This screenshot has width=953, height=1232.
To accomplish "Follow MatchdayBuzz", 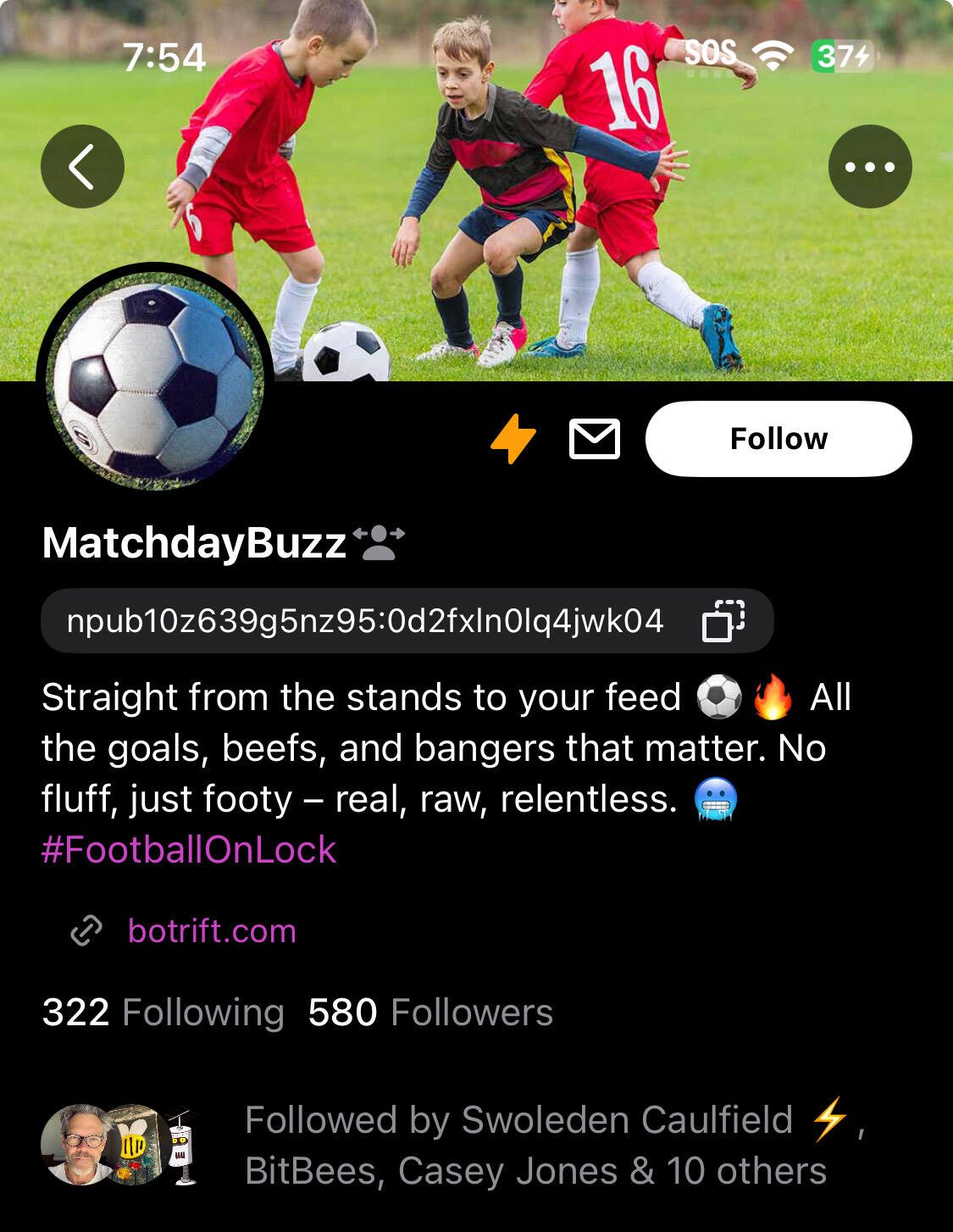I will pos(778,439).
